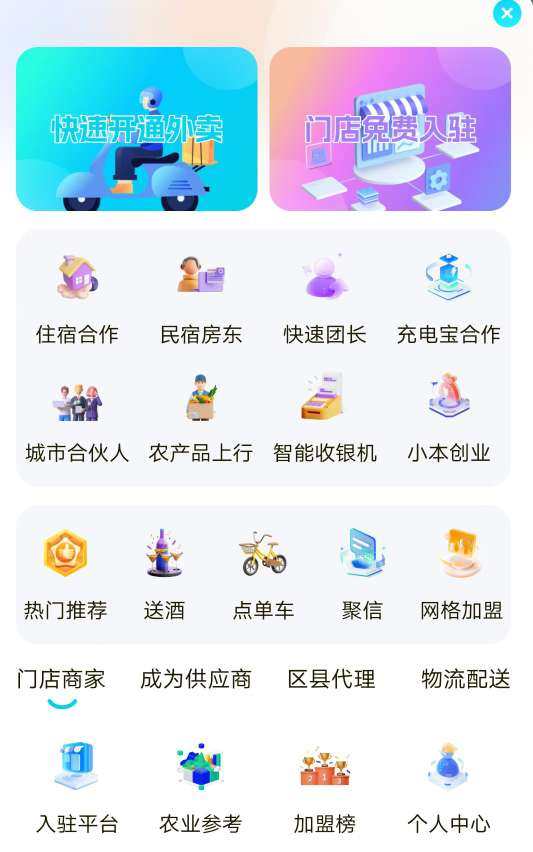
Task: Open 送酒 service
Action: (x=164, y=575)
